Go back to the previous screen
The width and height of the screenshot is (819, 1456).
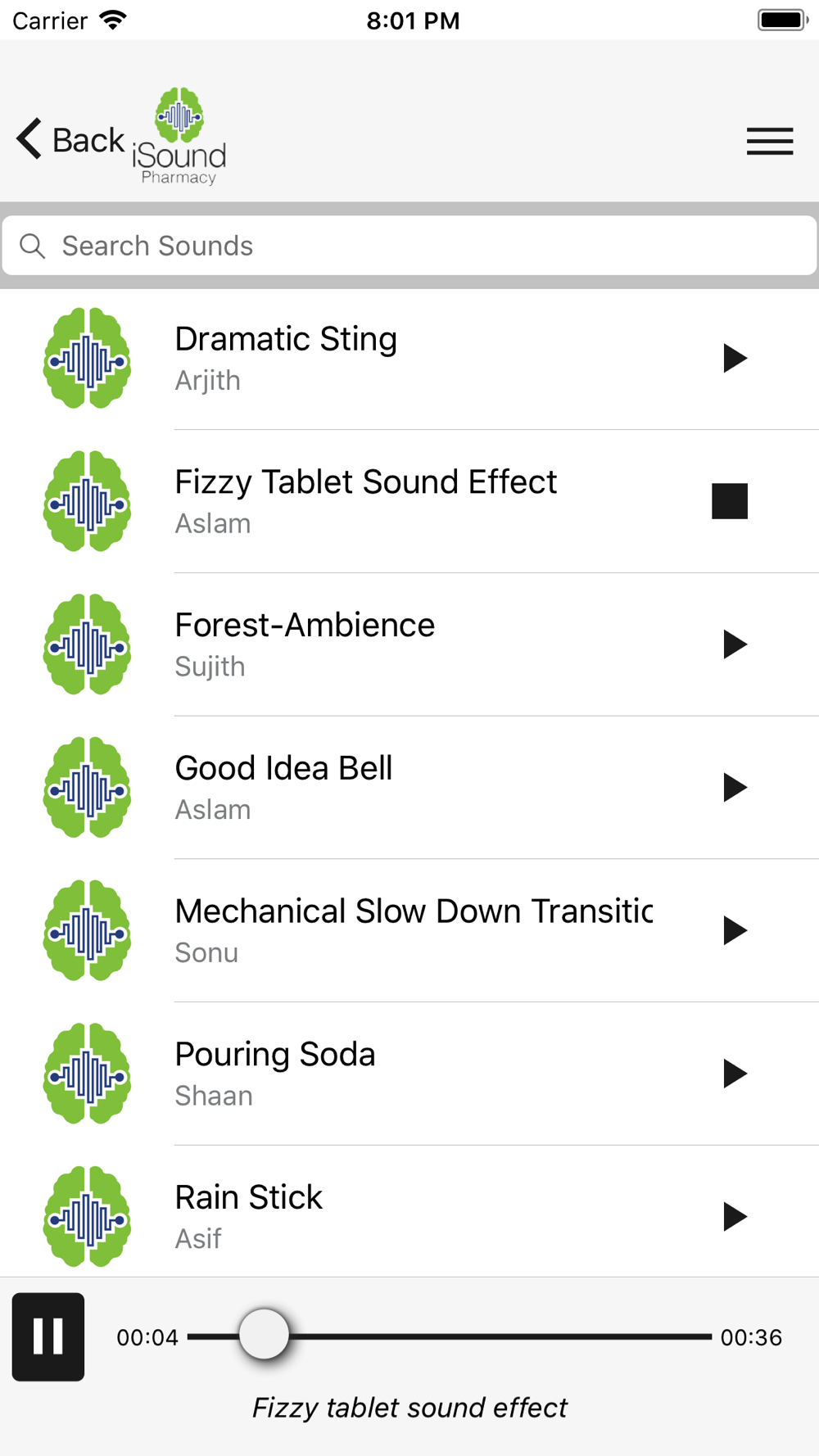click(x=70, y=139)
